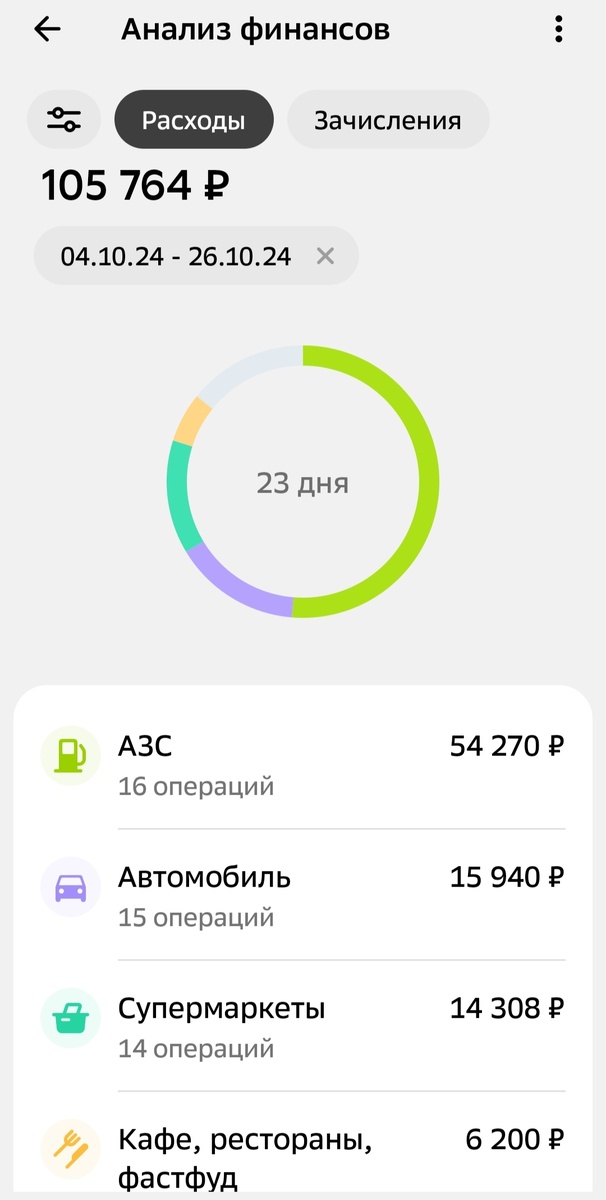Open the three-dot overflow menu
This screenshot has width=606, height=1200.
tap(558, 30)
